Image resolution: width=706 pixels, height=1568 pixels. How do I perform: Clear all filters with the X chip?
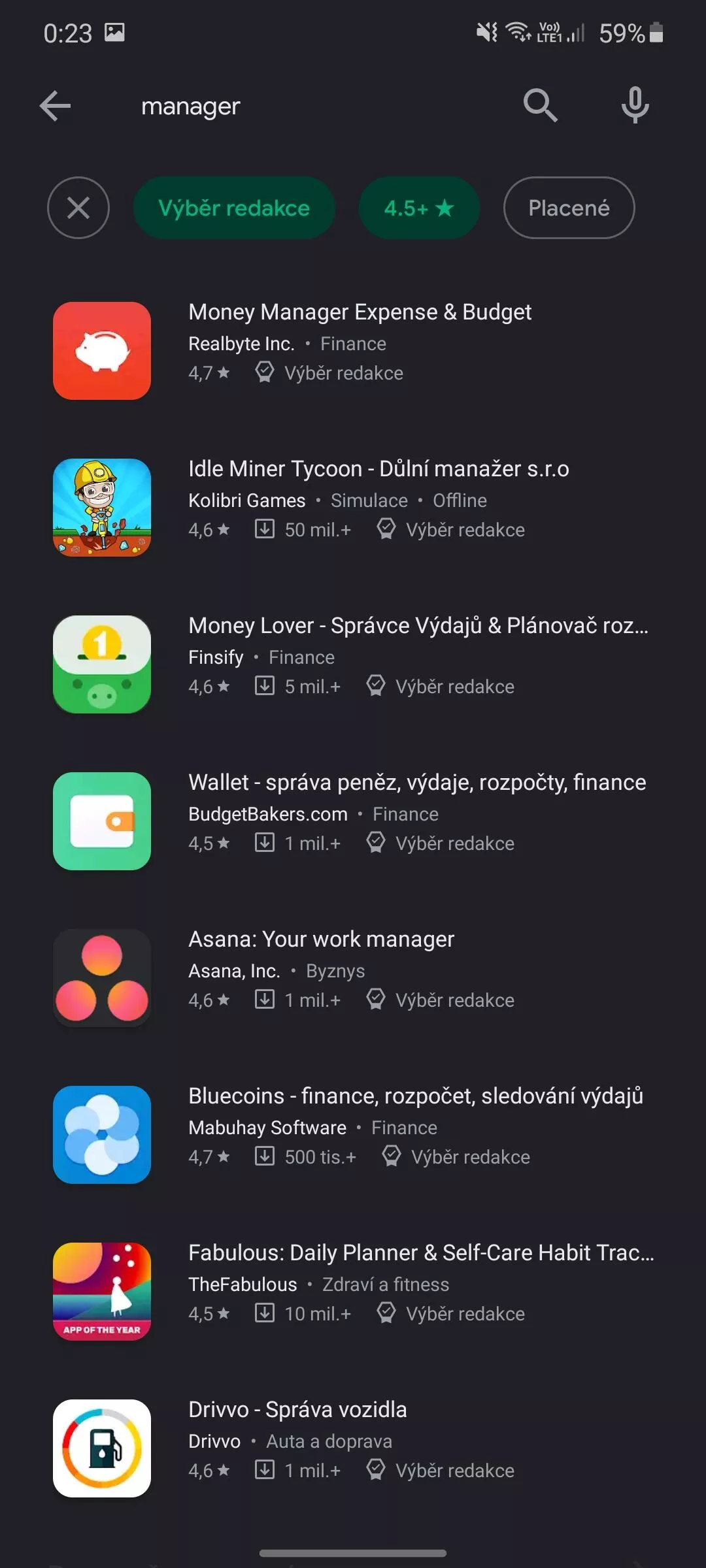(x=78, y=208)
